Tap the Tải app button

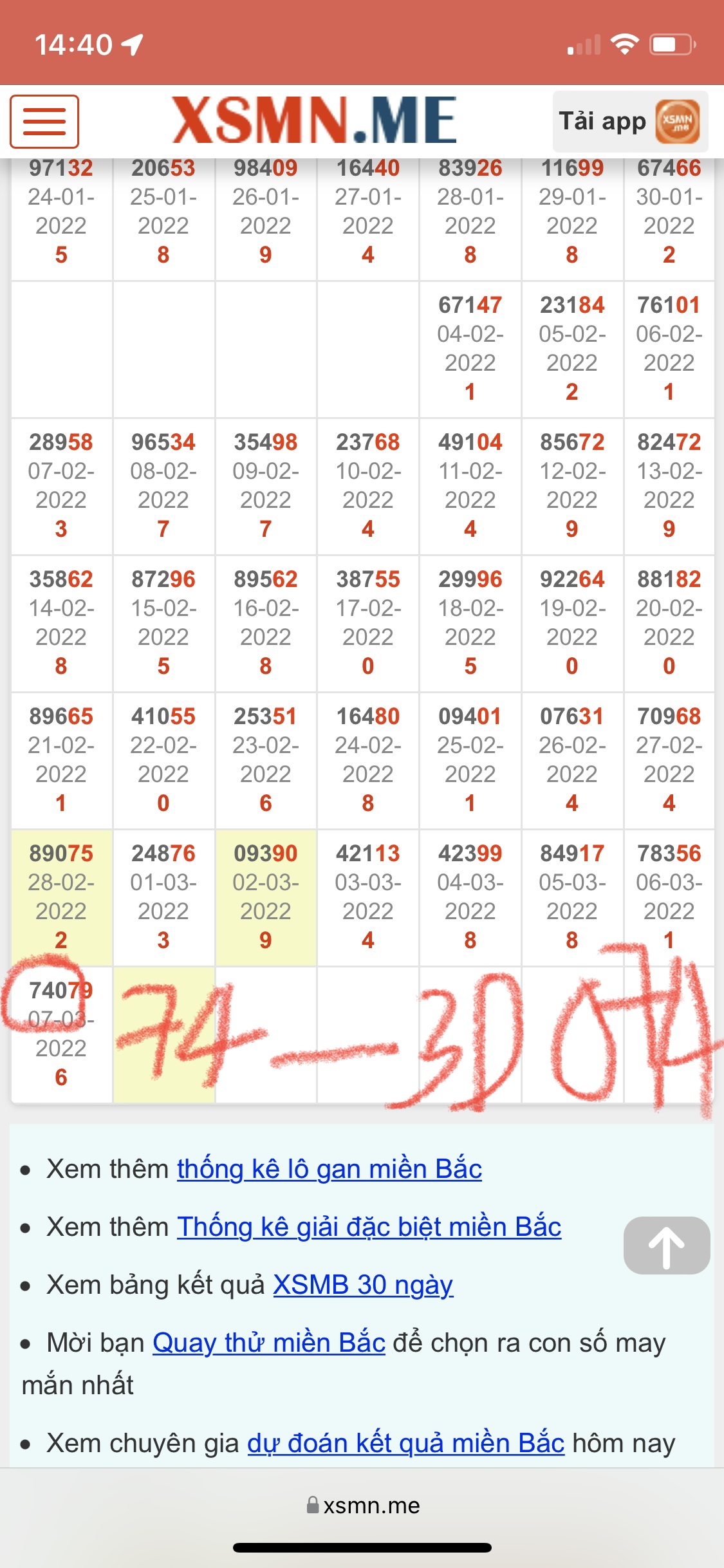(630, 122)
